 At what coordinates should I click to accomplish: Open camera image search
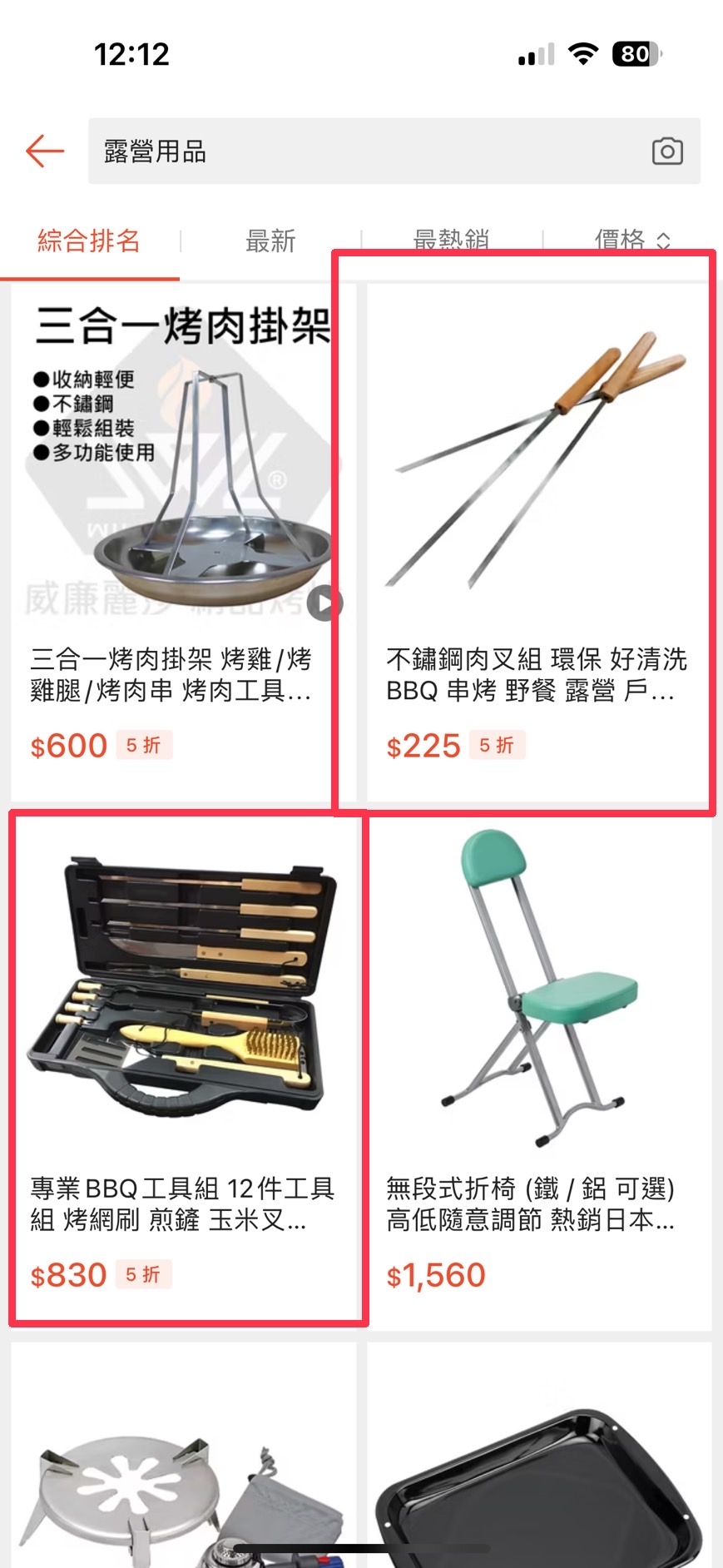pos(666,151)
